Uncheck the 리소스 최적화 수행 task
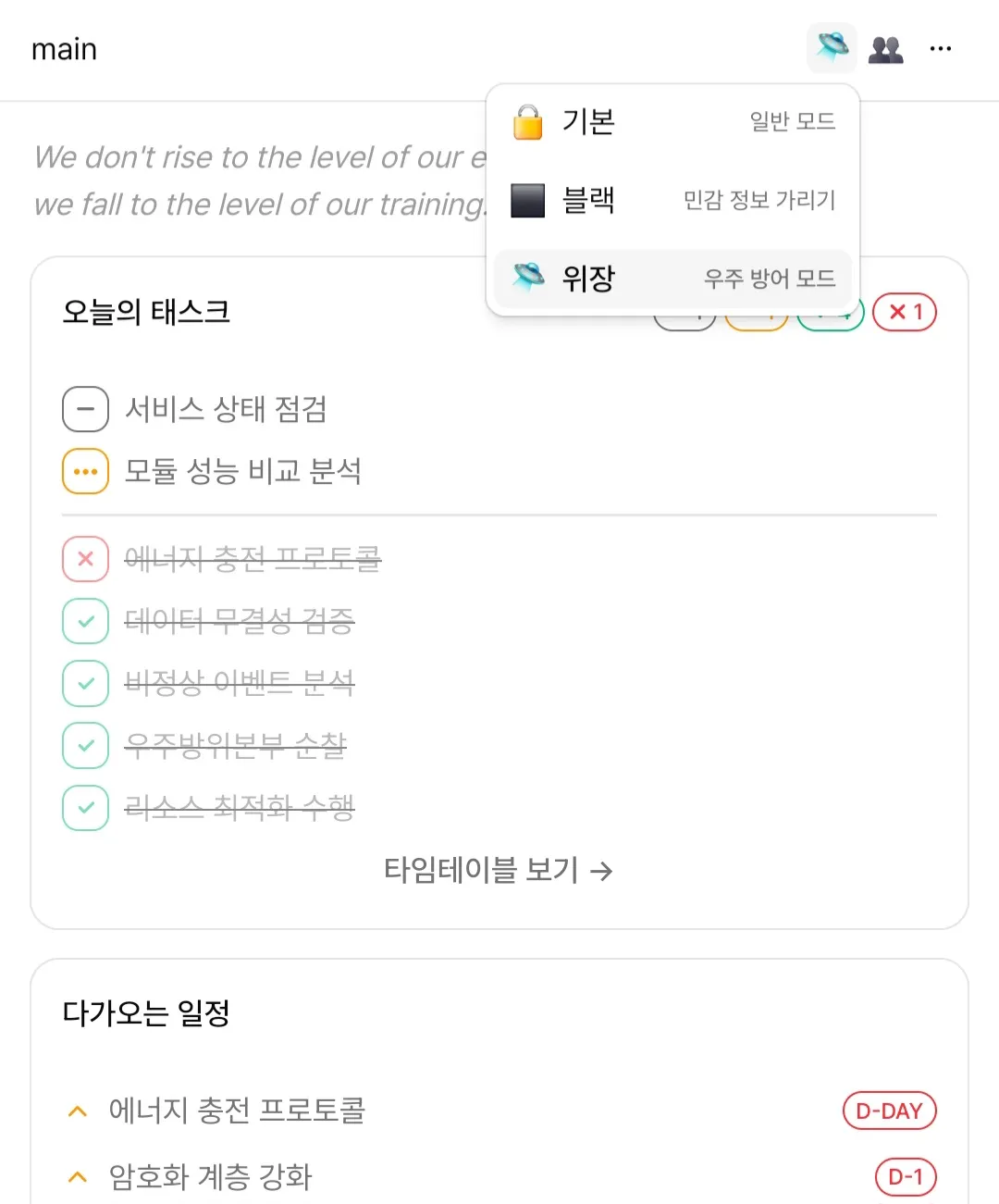This screenshot has height=1204, width=999. tap(85, 807)
